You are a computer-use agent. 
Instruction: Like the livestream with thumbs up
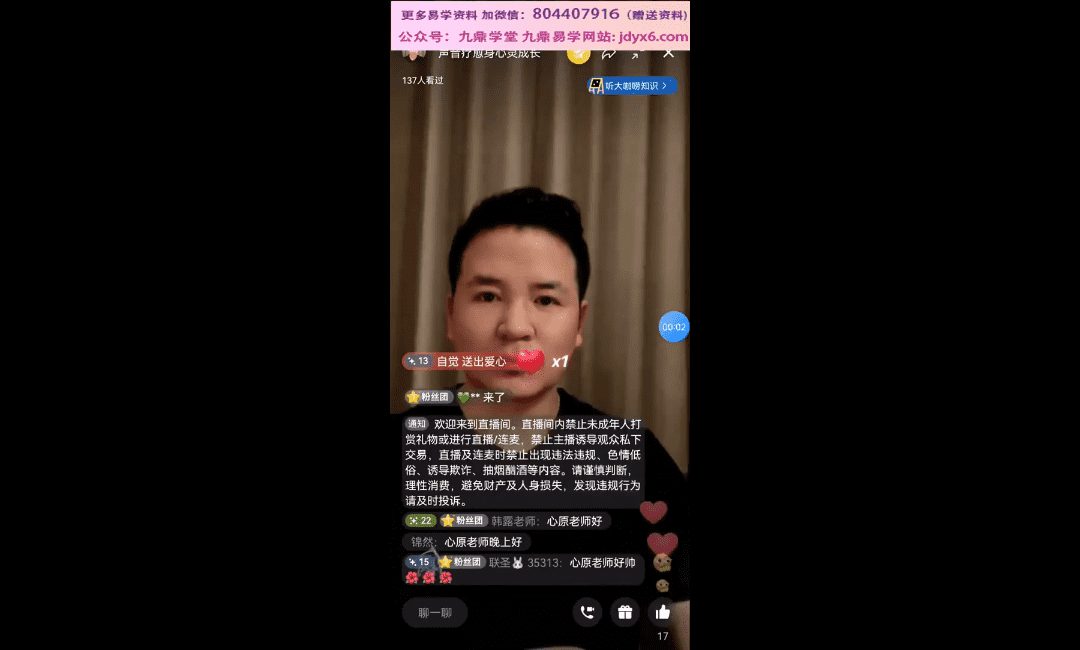coord(661,612)
